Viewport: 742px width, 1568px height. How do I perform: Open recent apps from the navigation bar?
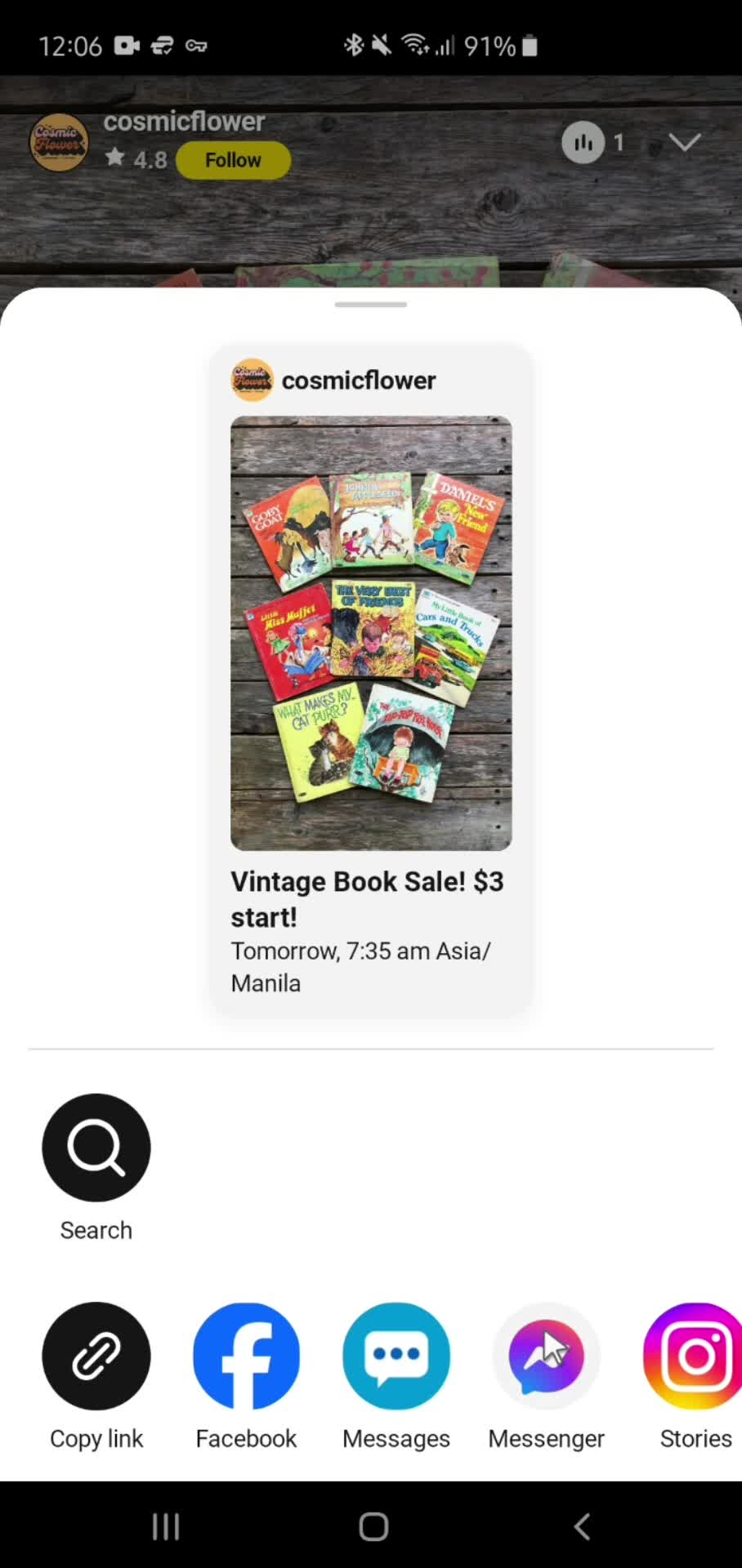pyautogui.click(x=166, y=1526)
